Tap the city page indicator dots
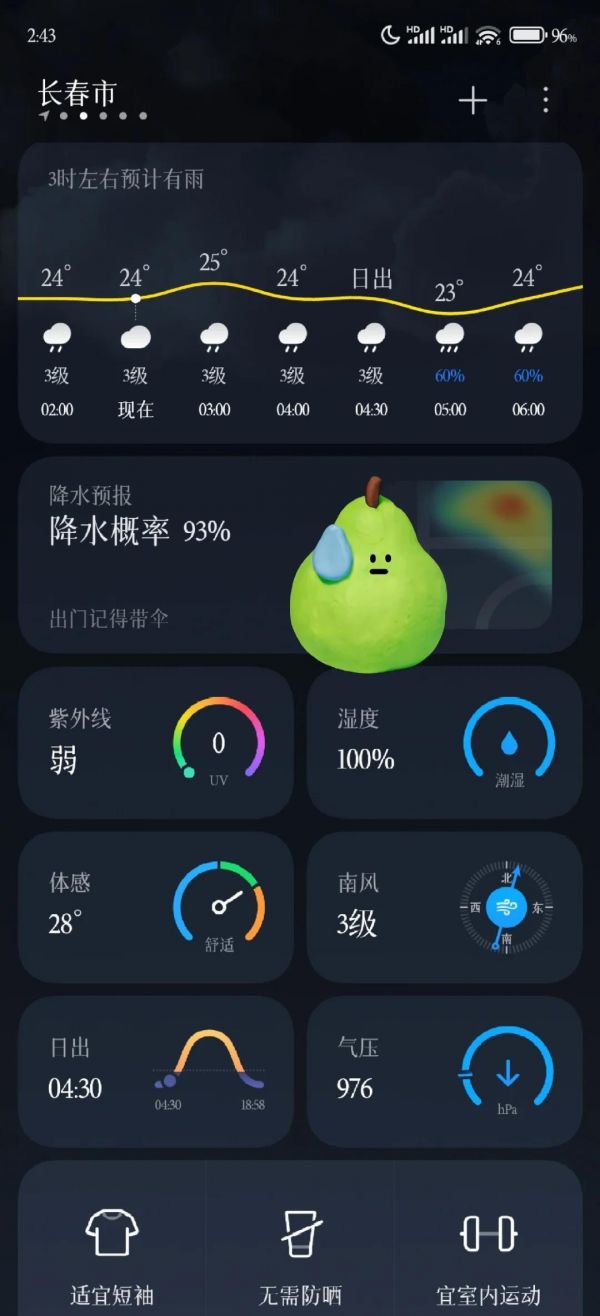The height and width of the screenshot is (1316, 600). pyautogui.click(x=93, y=116)
